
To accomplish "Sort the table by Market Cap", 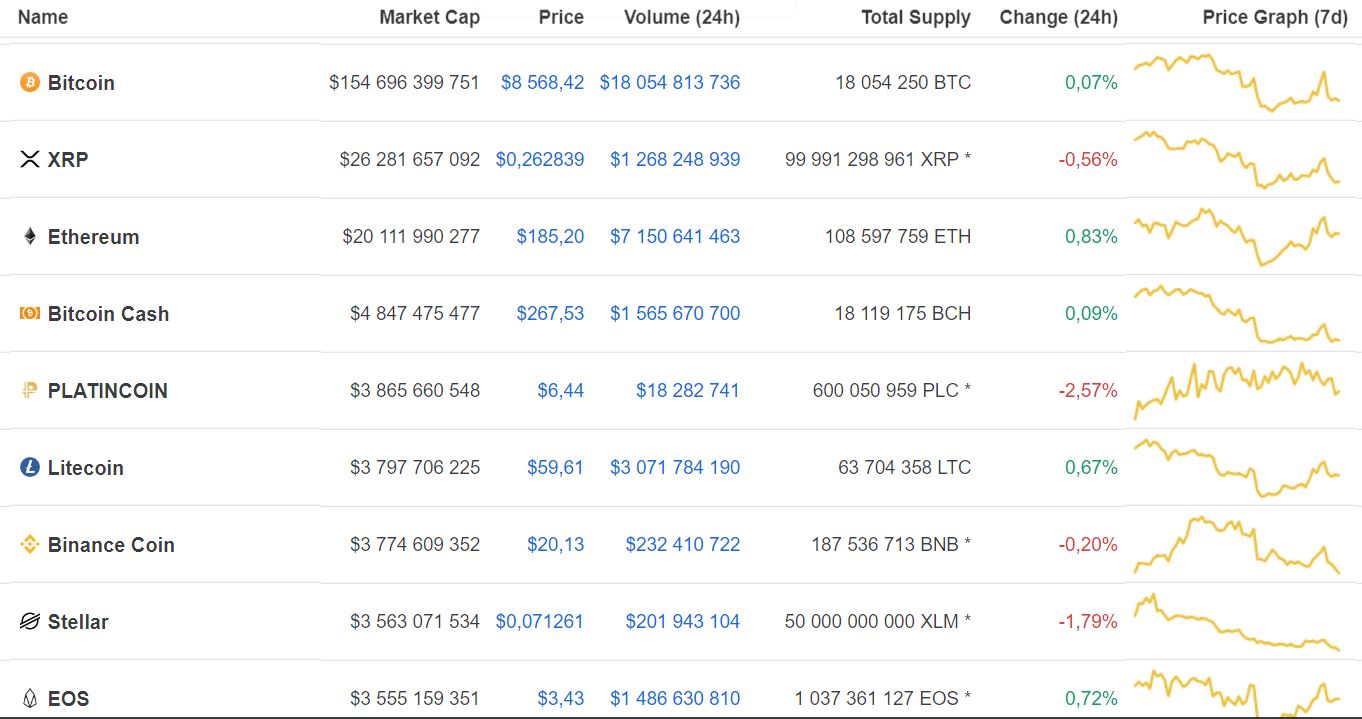I will [x=429, y=17].
